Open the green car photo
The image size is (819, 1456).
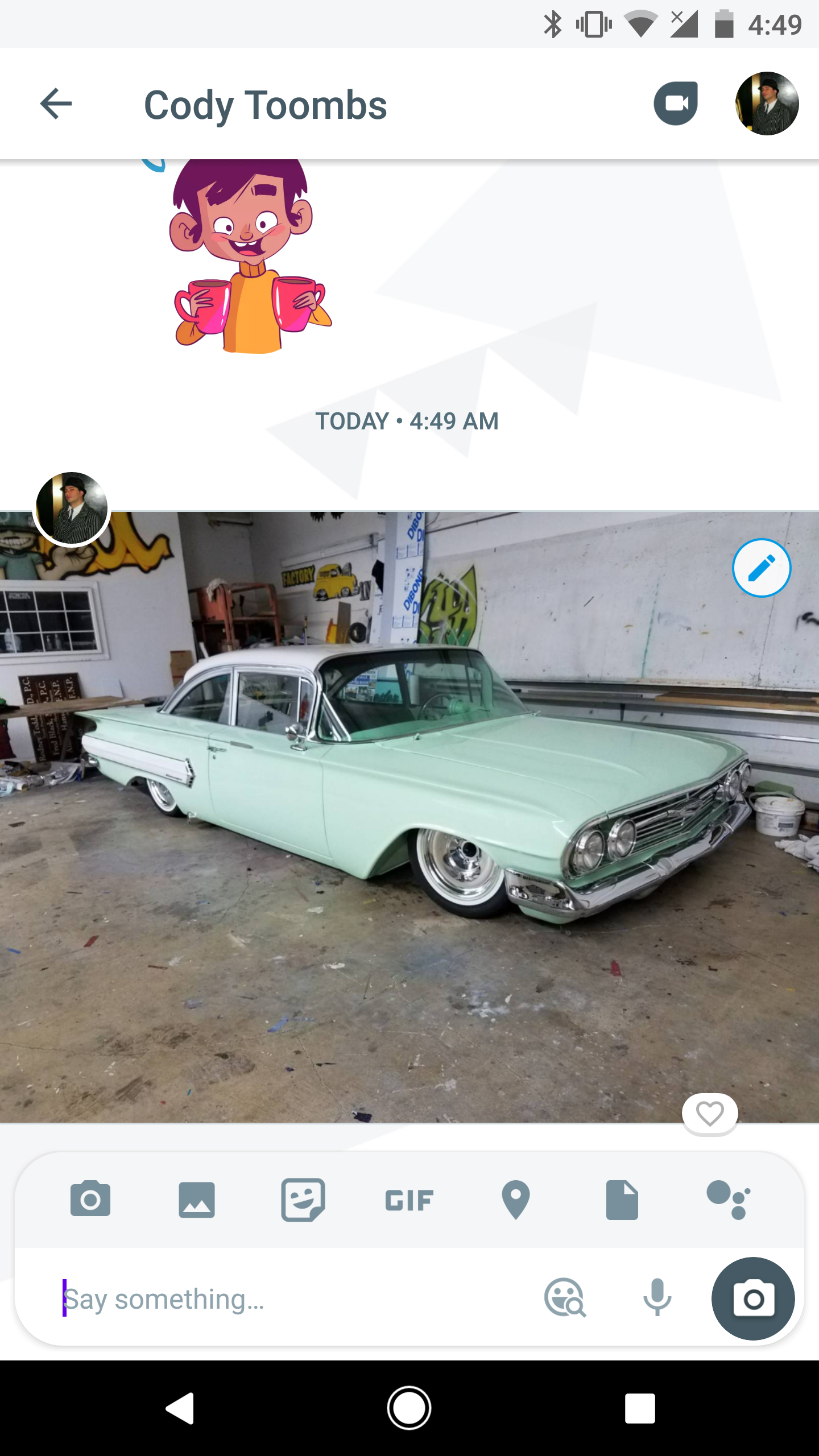(409, 817)
